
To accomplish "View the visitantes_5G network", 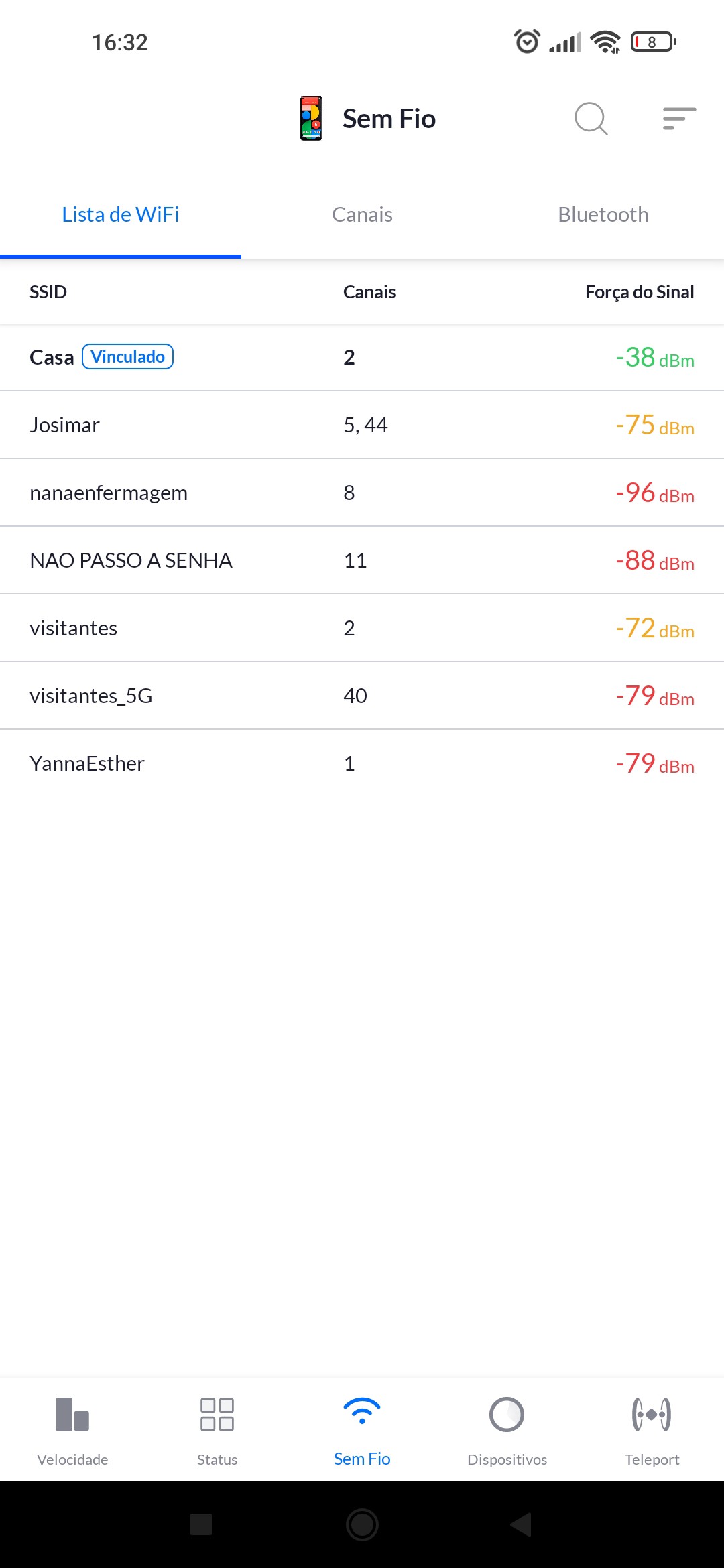I will point(362,696).
